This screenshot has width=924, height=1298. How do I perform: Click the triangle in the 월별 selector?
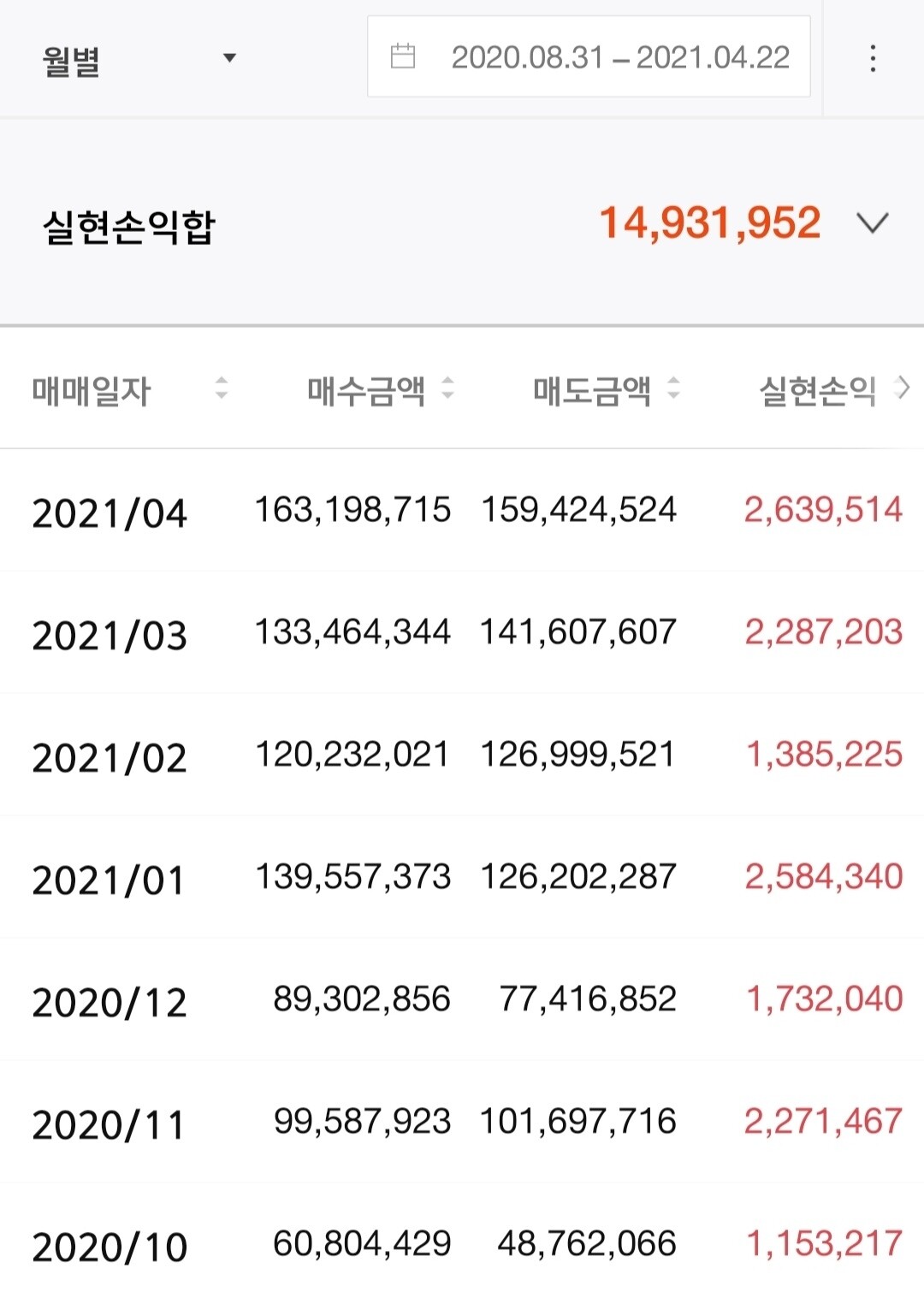(229, 58)
